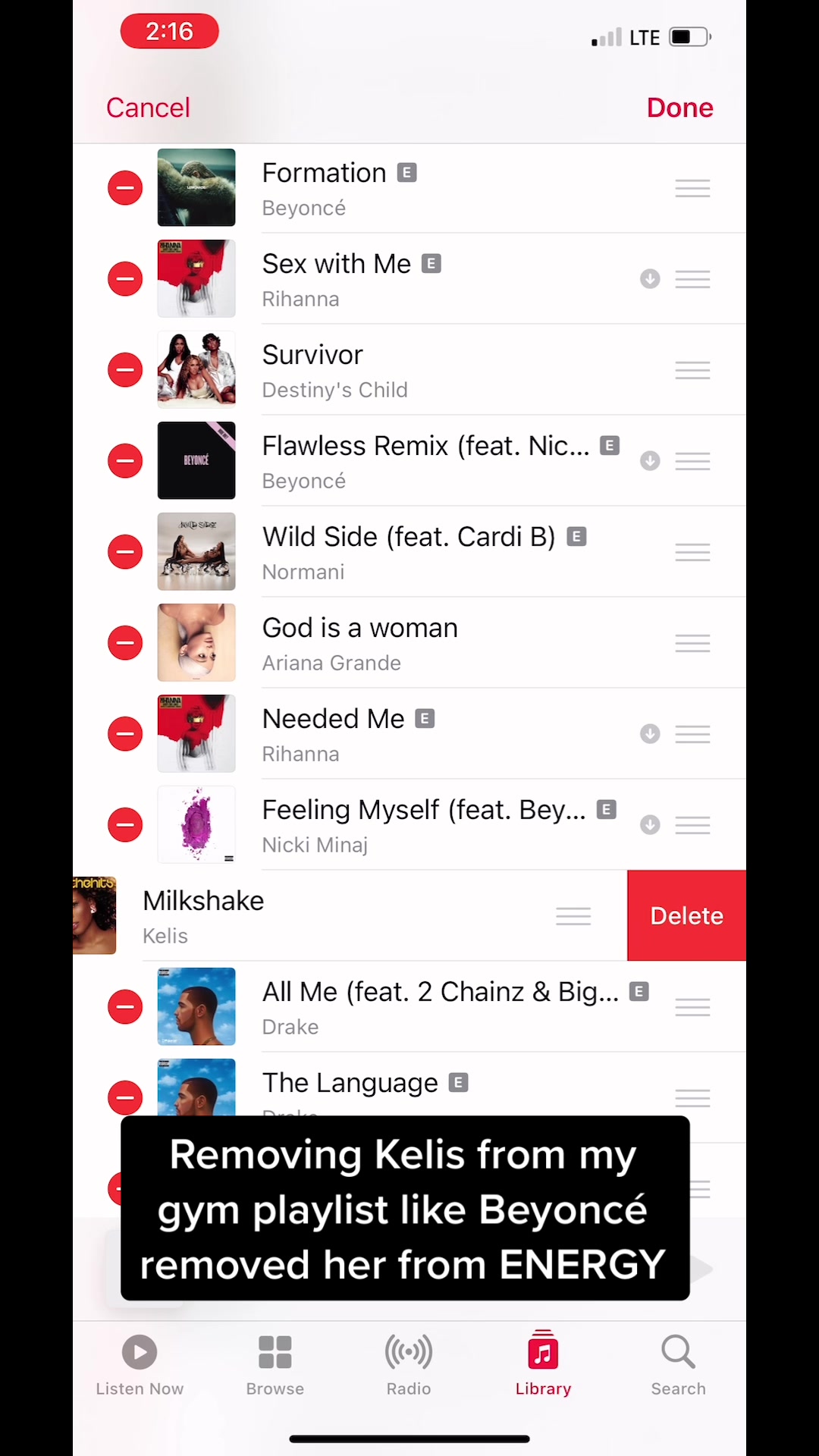Remove God is a woman from playlist
The width and height of the screenshot is (819, 1456).
[x=125, y=643]
